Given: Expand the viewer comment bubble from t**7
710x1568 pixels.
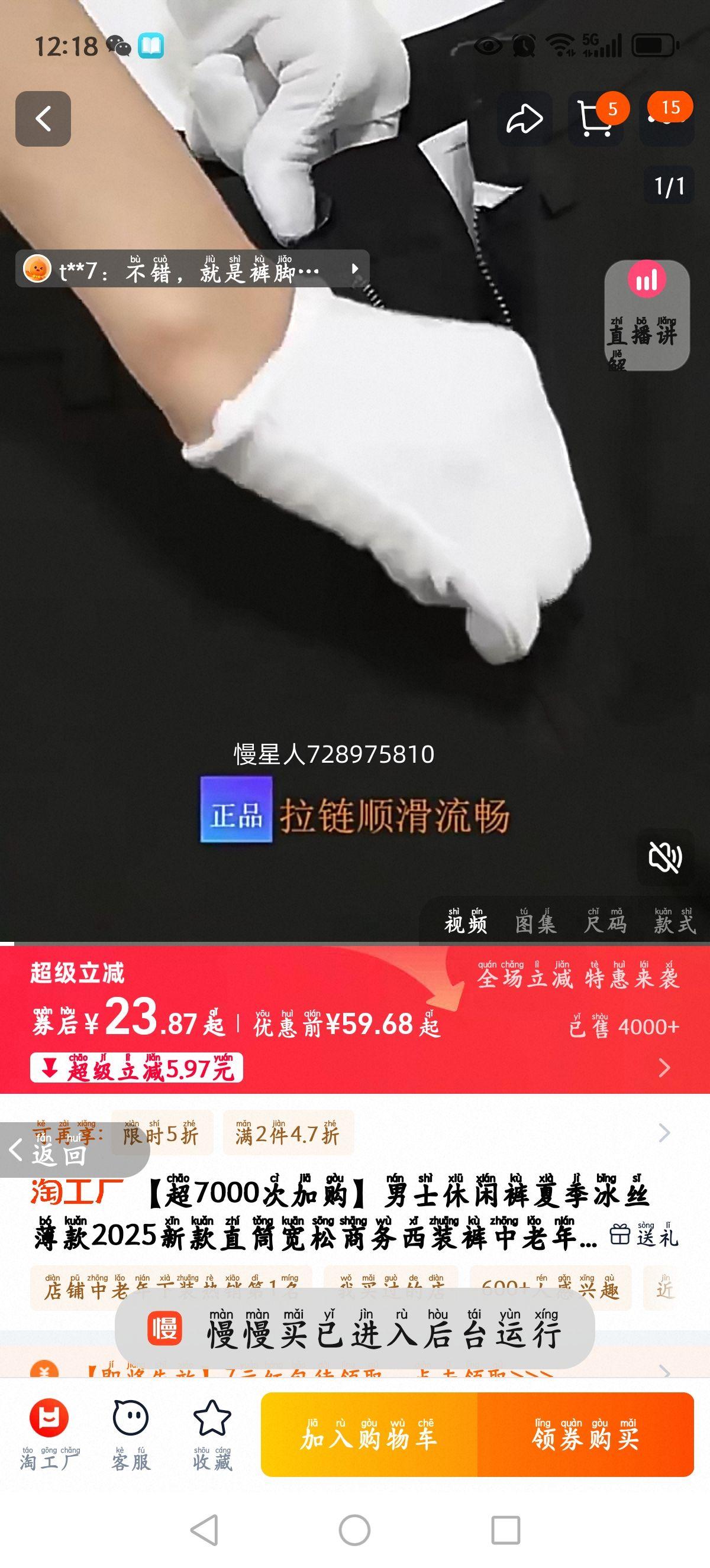Looking at the screenshot, I should pyautogui.click(x=354, y=270).
